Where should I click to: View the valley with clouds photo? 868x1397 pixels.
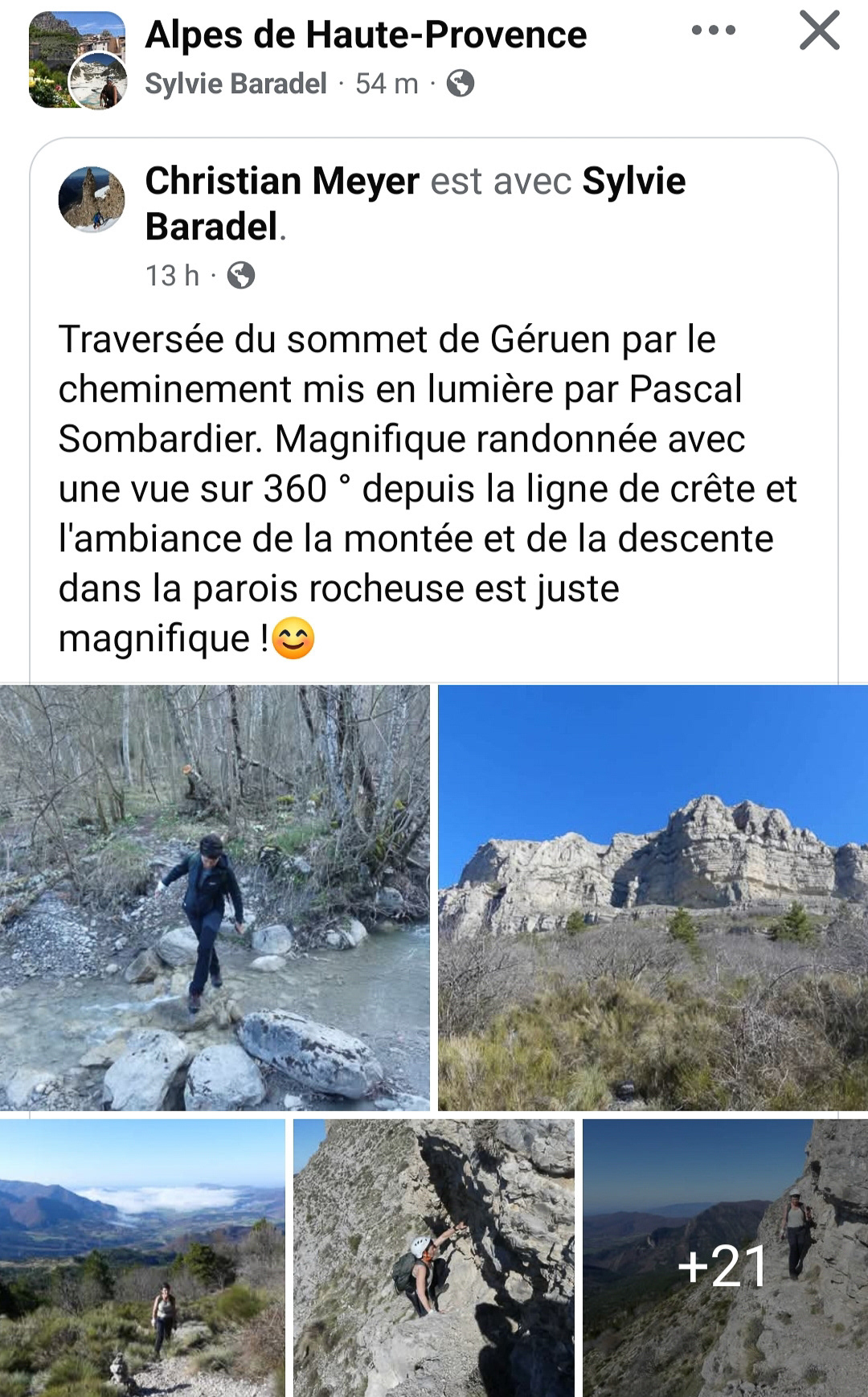click(142, 1257)
